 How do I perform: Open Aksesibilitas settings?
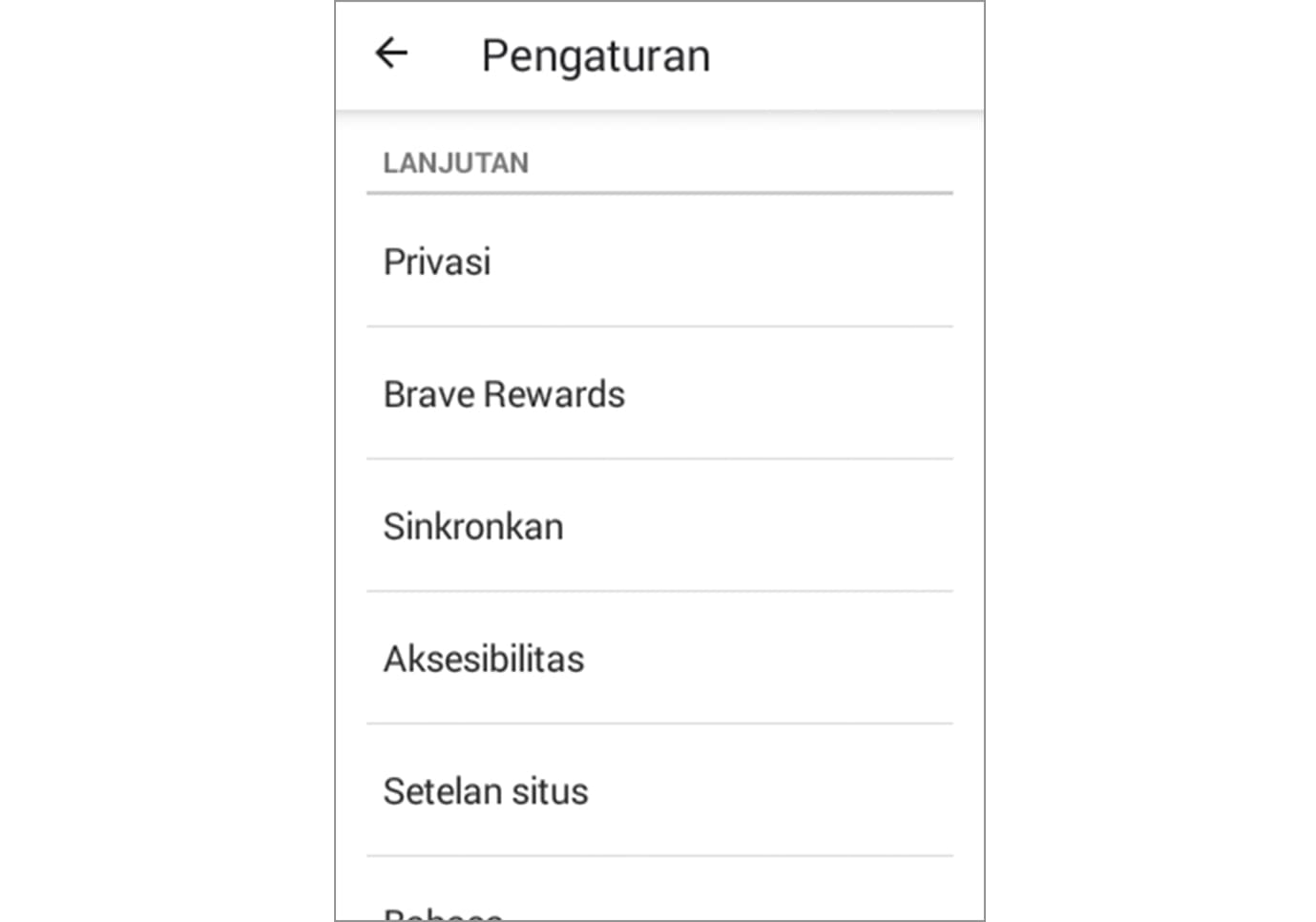tap(484, 659)
